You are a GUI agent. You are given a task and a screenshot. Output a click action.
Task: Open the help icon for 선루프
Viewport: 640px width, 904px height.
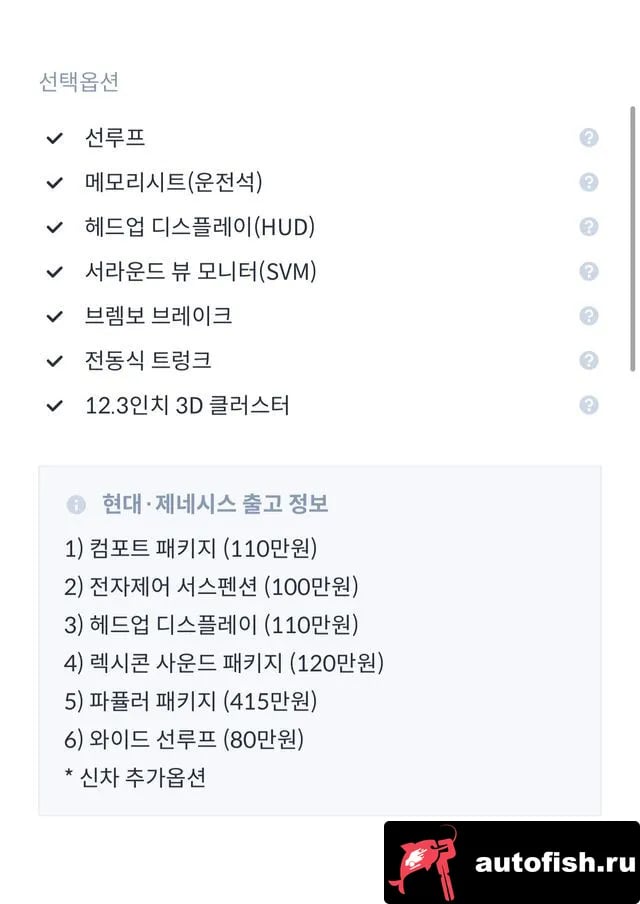pos(589,138)
